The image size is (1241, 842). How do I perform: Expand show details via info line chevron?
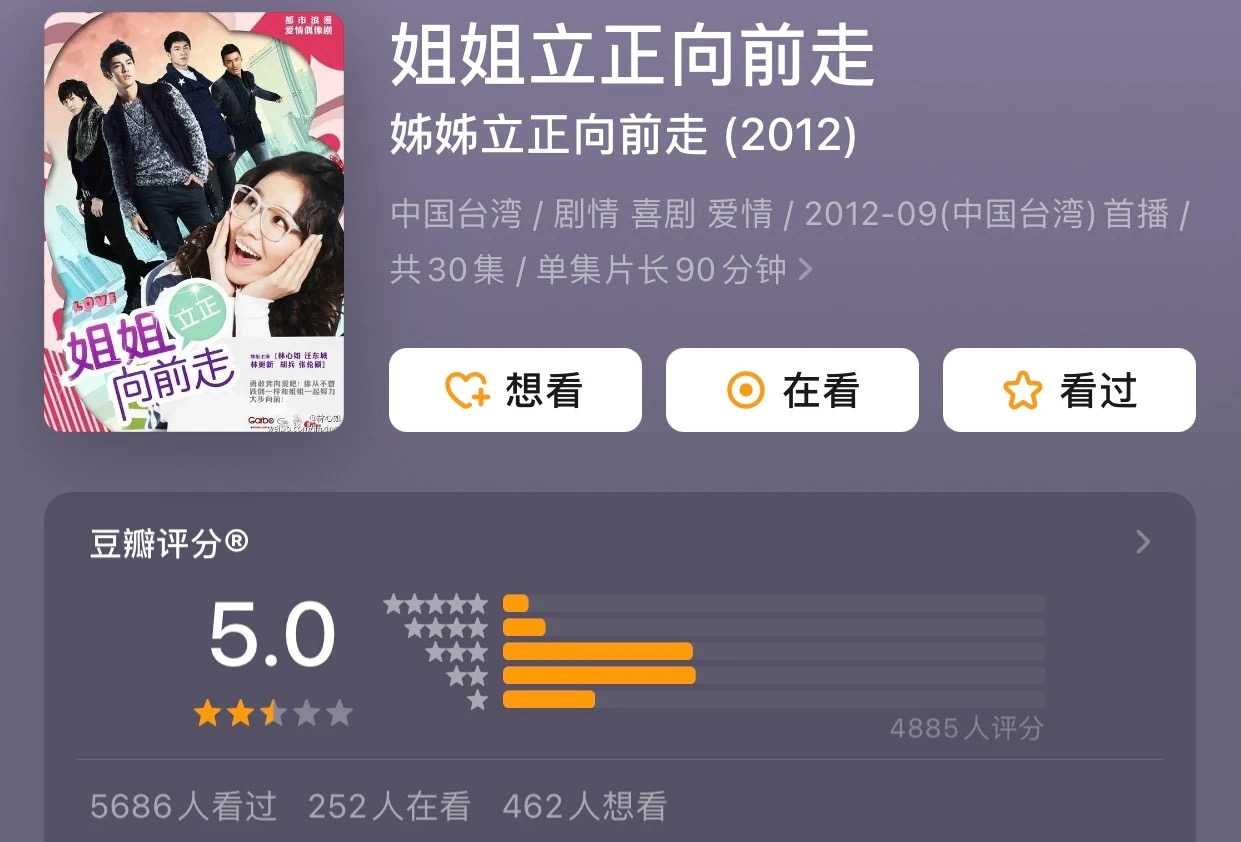tap(805, 270)
